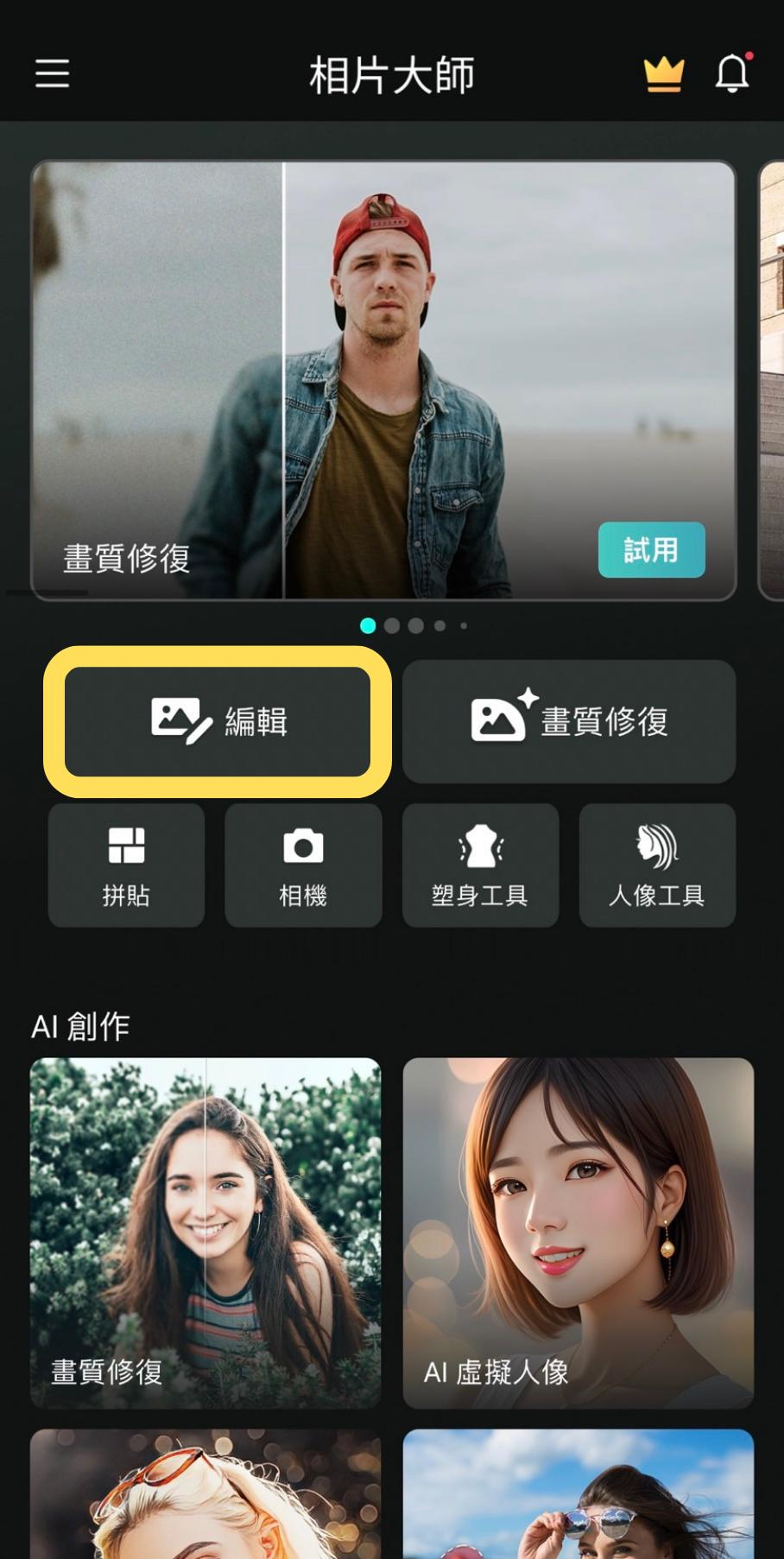
Task: Open 畫質修復 next to the 編輯 button
Action: tap(569, 721)
